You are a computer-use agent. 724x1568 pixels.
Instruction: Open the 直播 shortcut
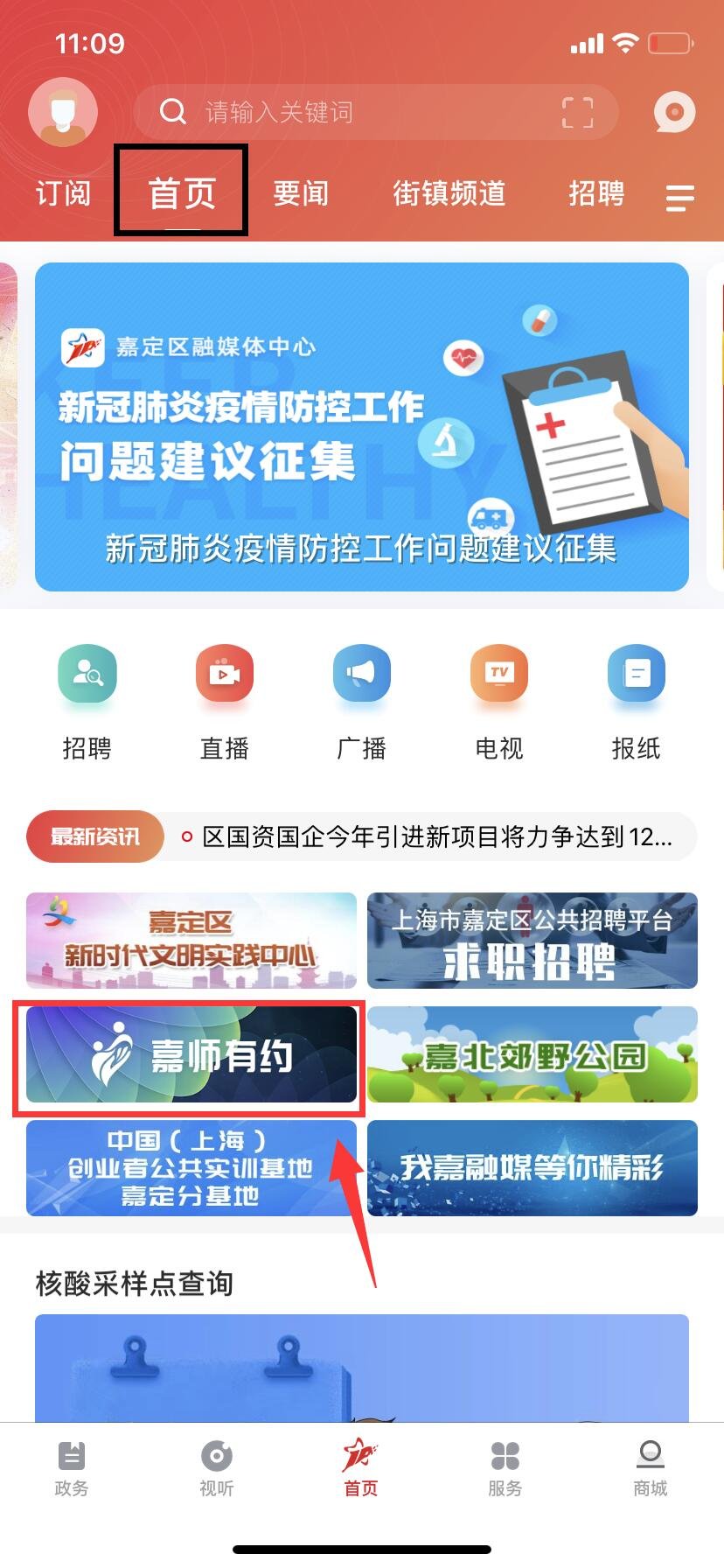coord(225,700)
